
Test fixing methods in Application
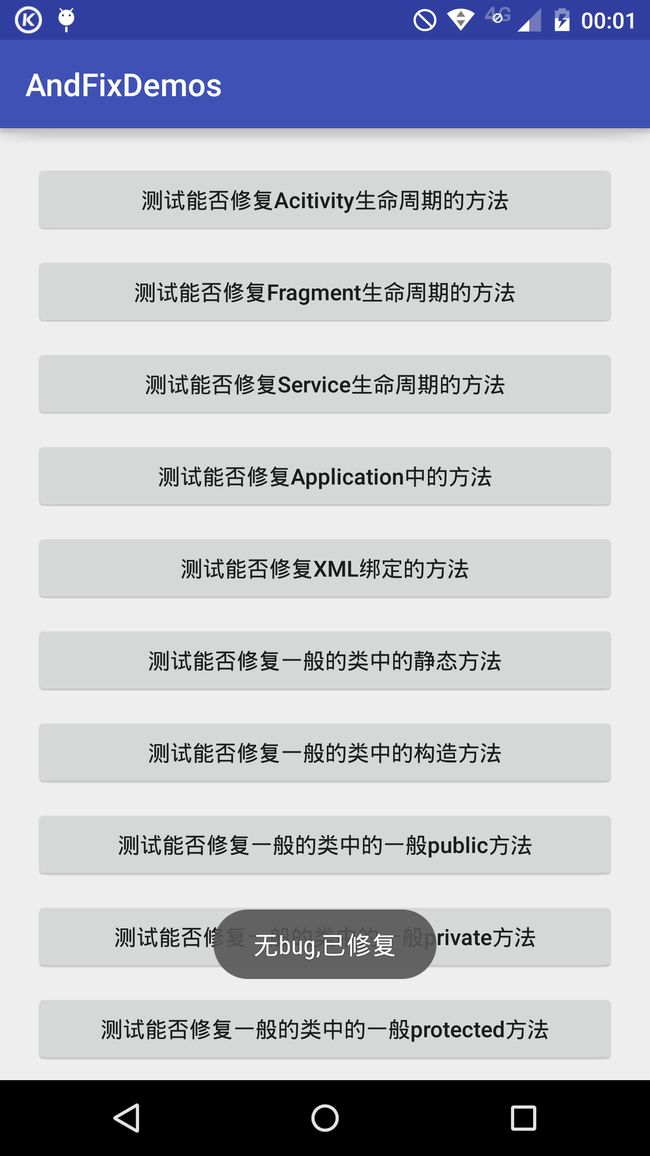(x=325, y=476)
